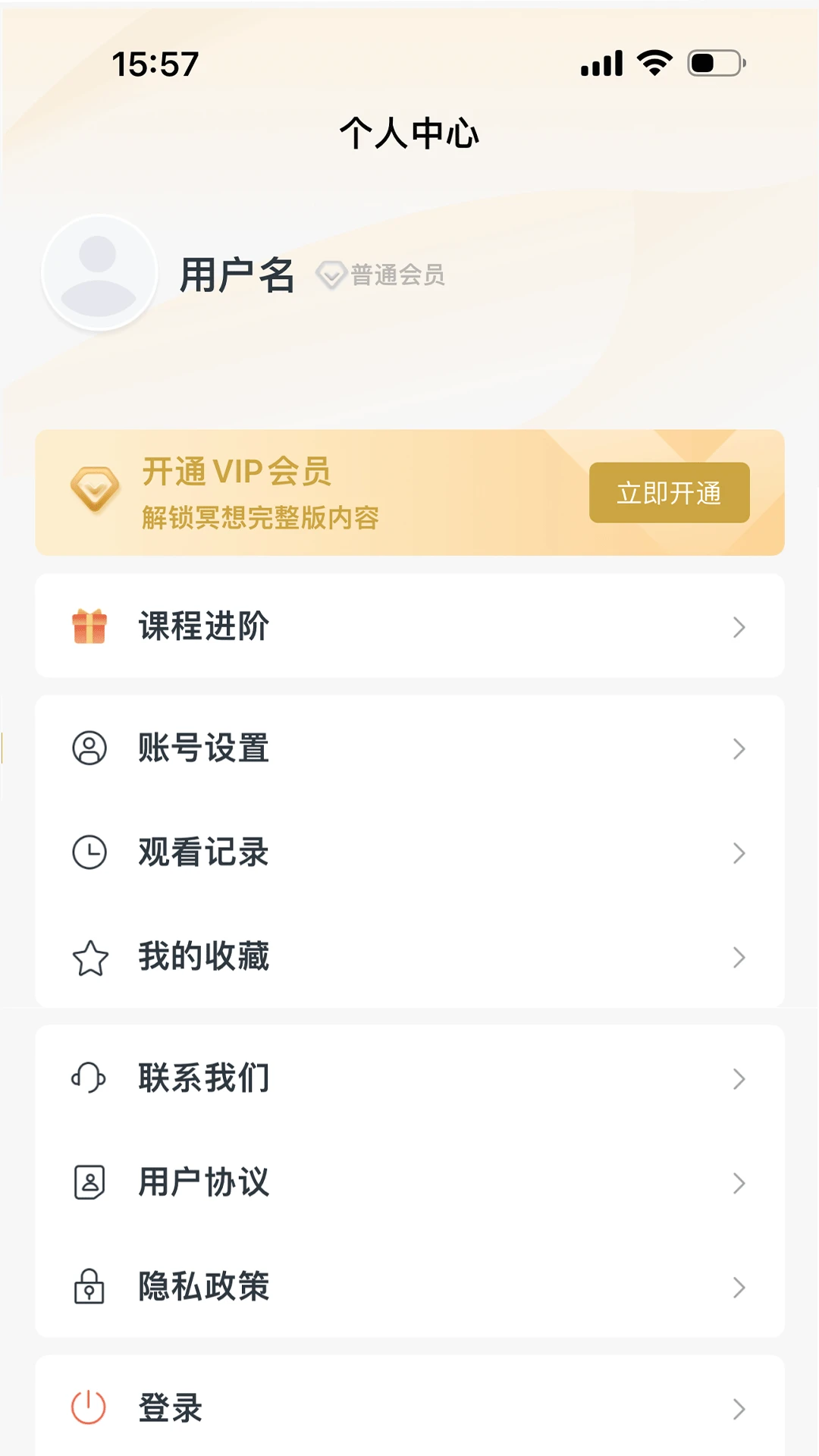Viewport: 819px width, 1456px height.
Task: Click the power icon next to 登录
Action: coord(89,1408)
